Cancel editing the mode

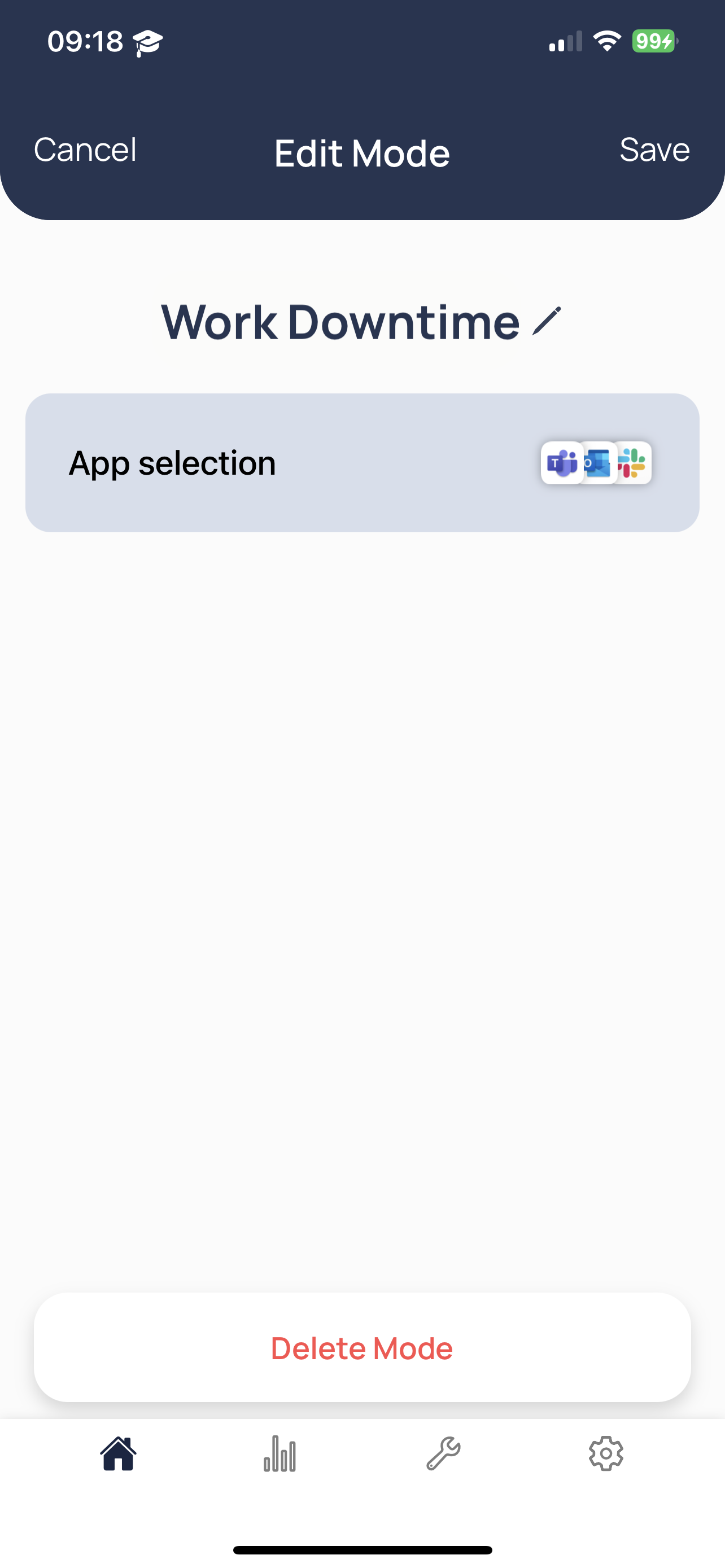pos(85,150)
